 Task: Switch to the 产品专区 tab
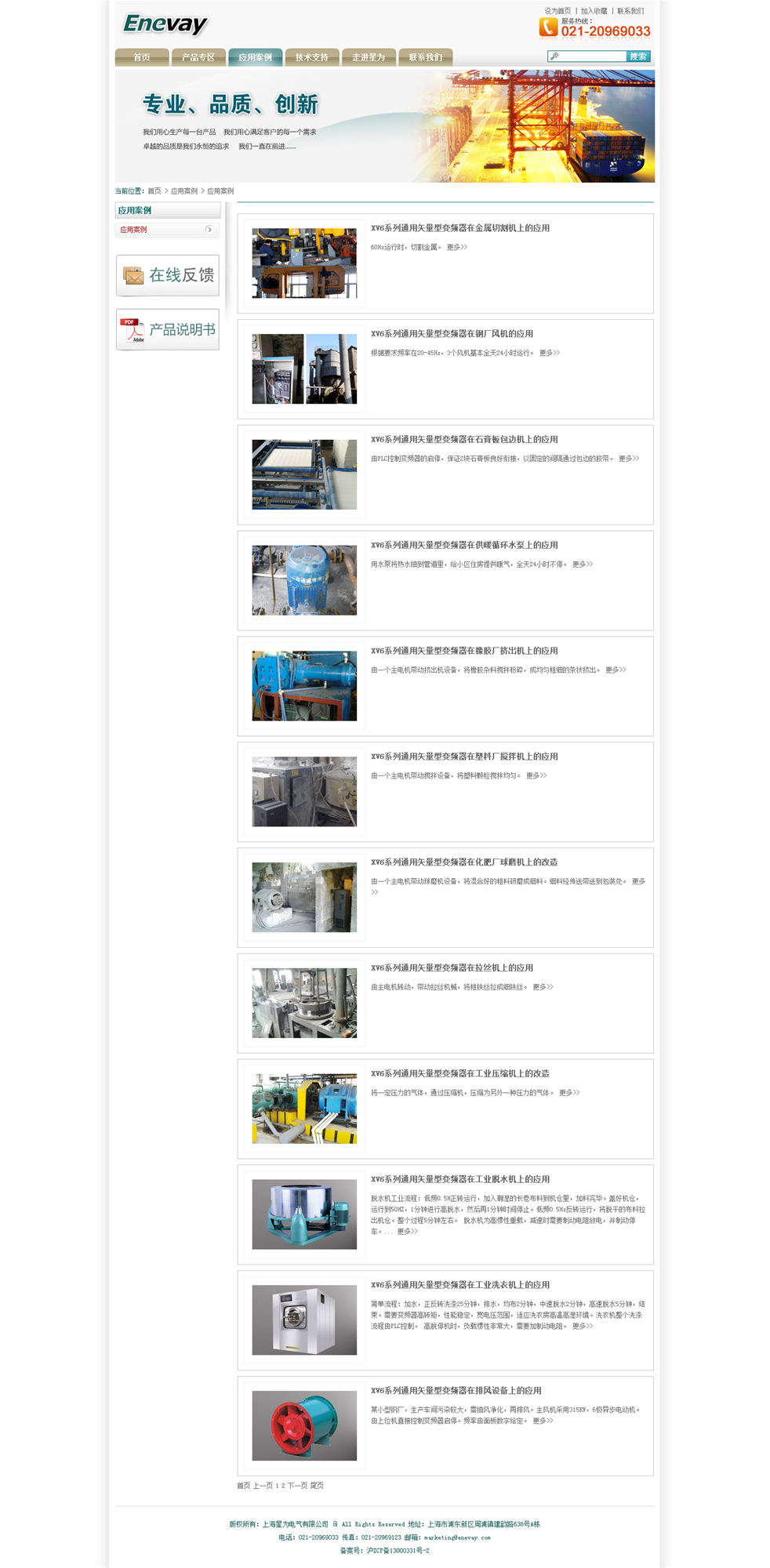click(198, 57)
